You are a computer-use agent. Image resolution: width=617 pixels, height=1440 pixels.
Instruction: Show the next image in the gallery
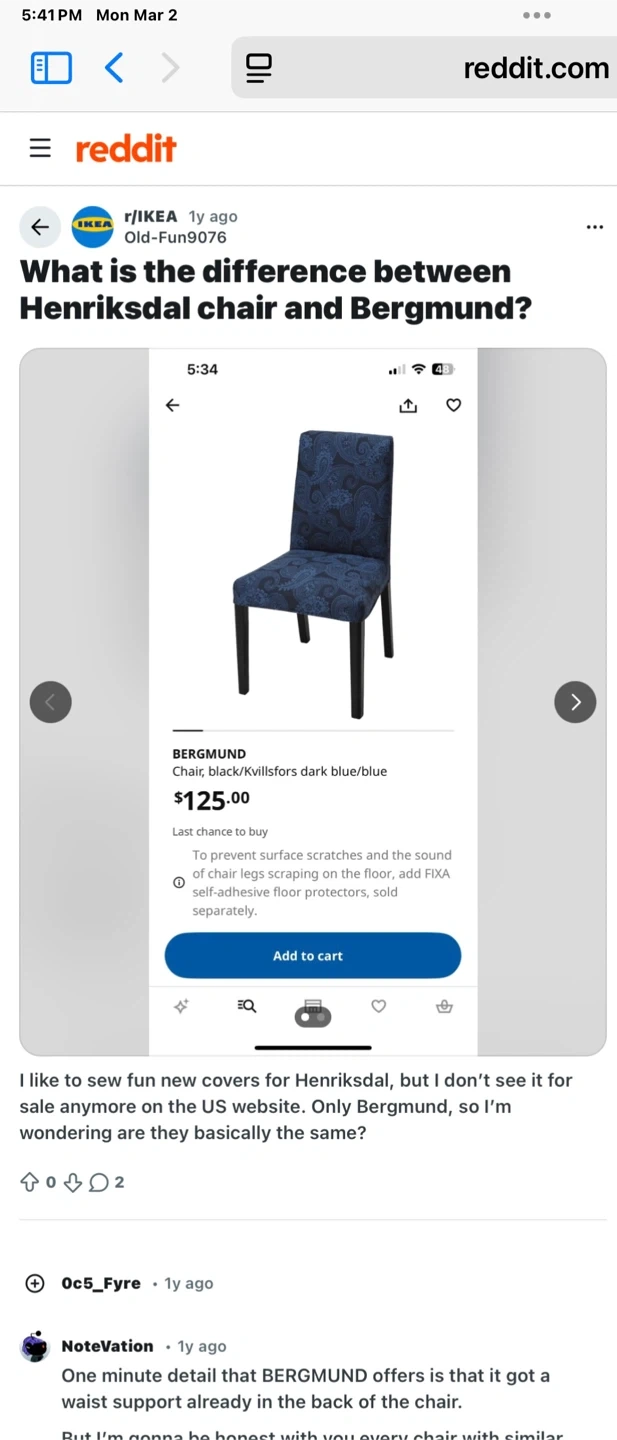tap(575, 702)
